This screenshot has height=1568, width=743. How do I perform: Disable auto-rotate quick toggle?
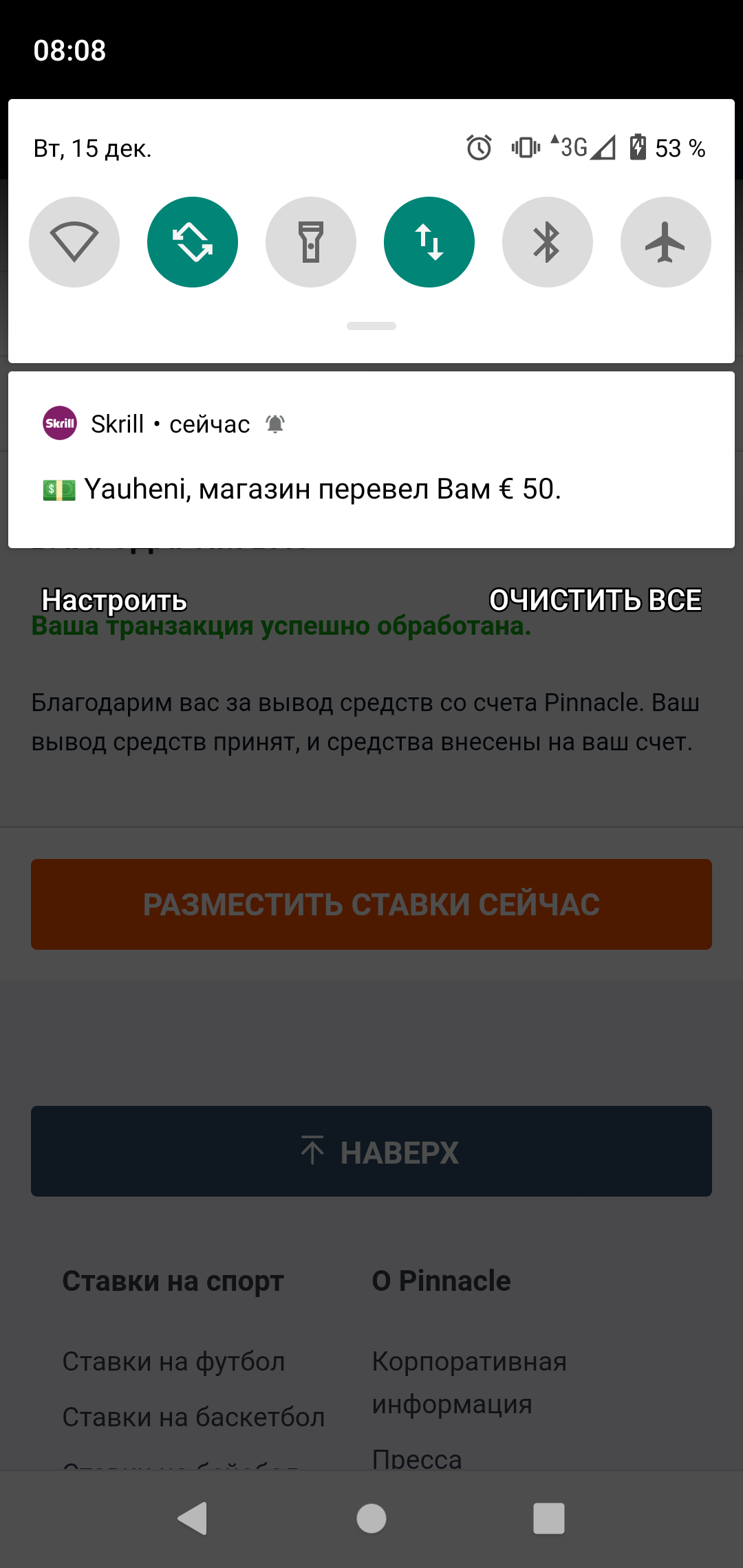click(x=193, y=242)
